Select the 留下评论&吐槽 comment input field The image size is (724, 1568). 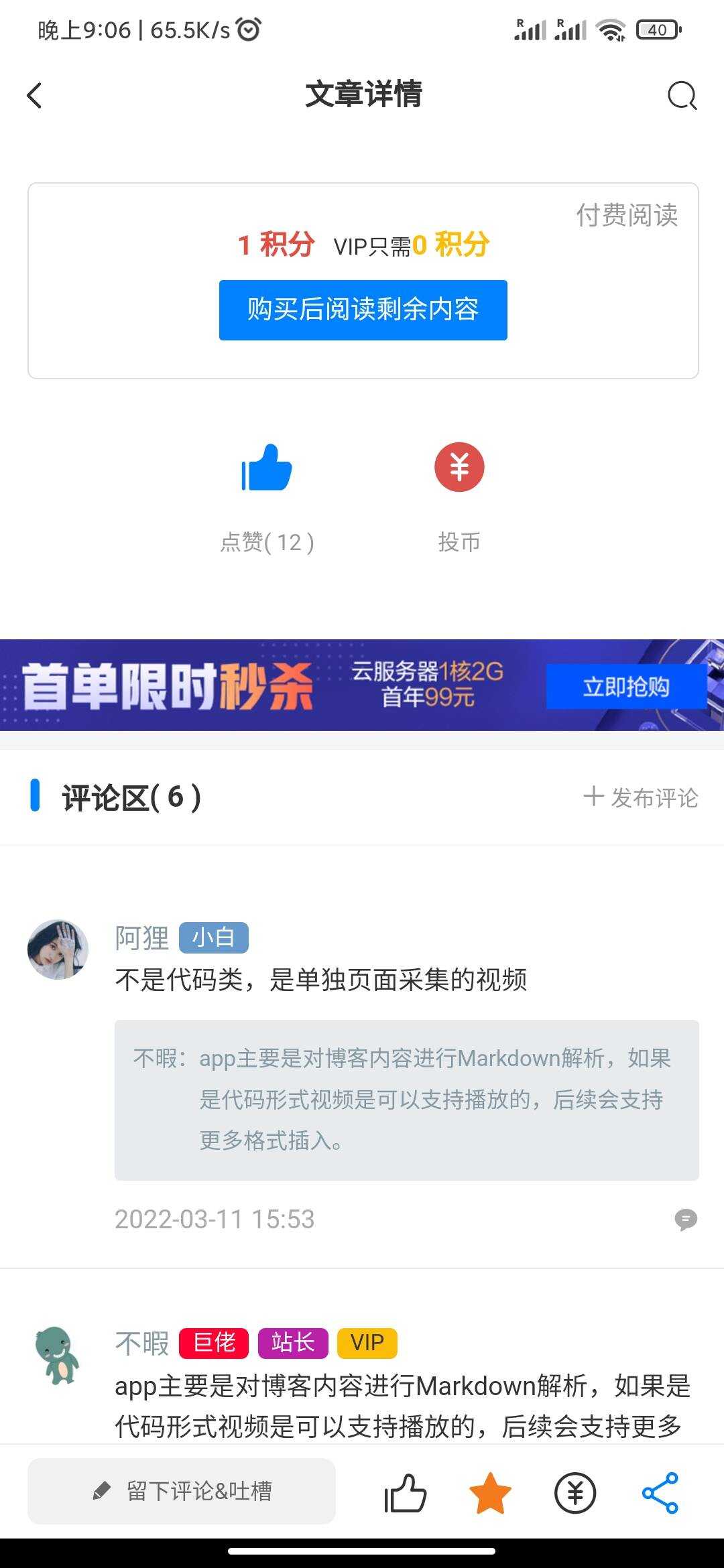click(x=180, y=1491)
